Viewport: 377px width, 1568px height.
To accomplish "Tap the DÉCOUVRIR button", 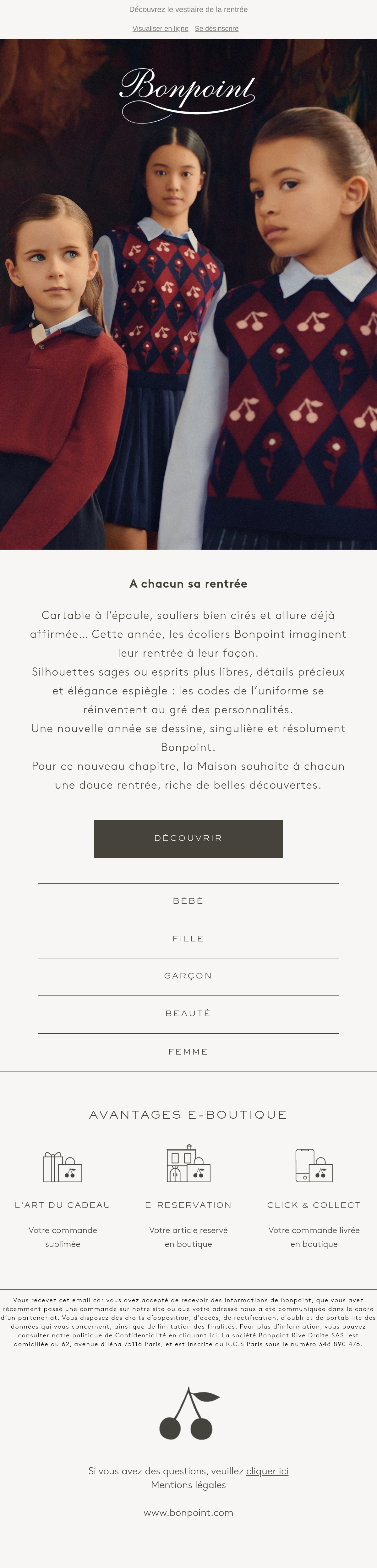I will pyautogui.click(x=188, y=838).
